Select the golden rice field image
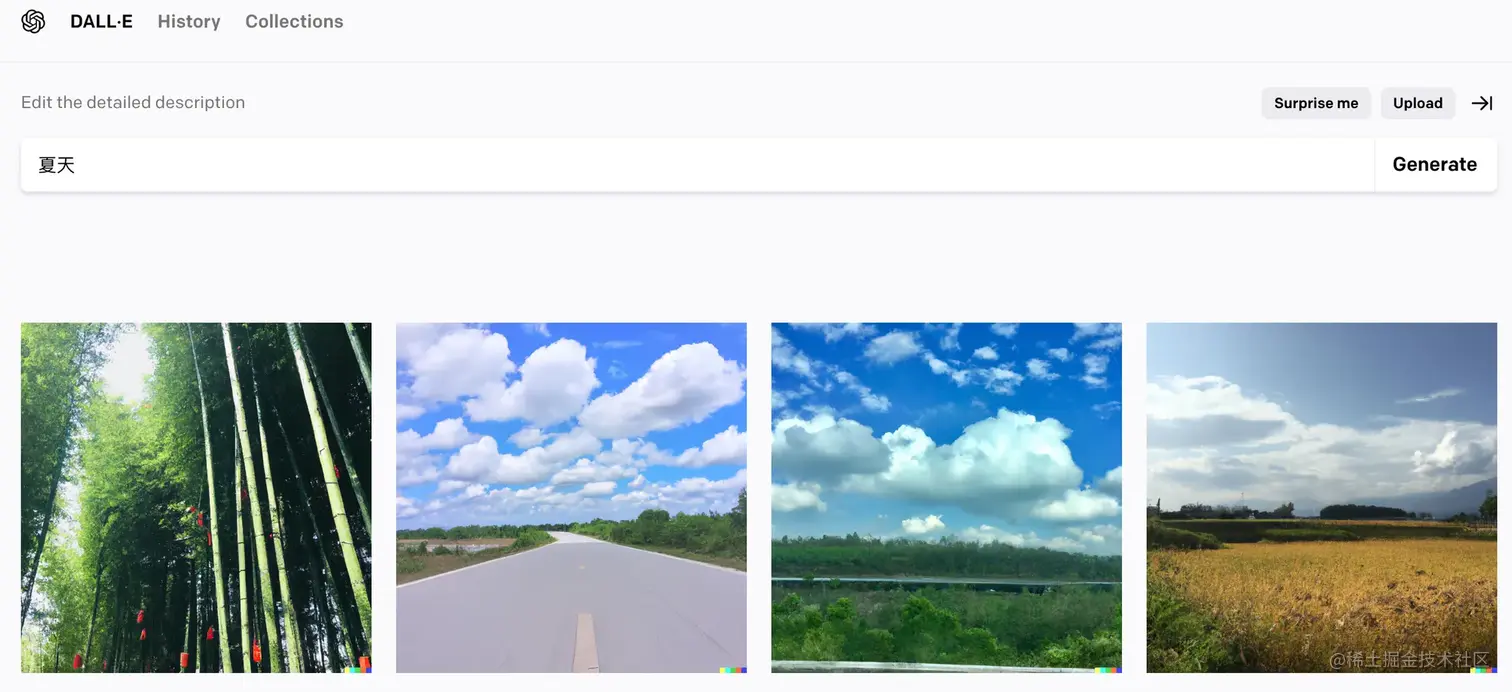The width and height of the screenshot is (1512, 692). (1321, 497)
